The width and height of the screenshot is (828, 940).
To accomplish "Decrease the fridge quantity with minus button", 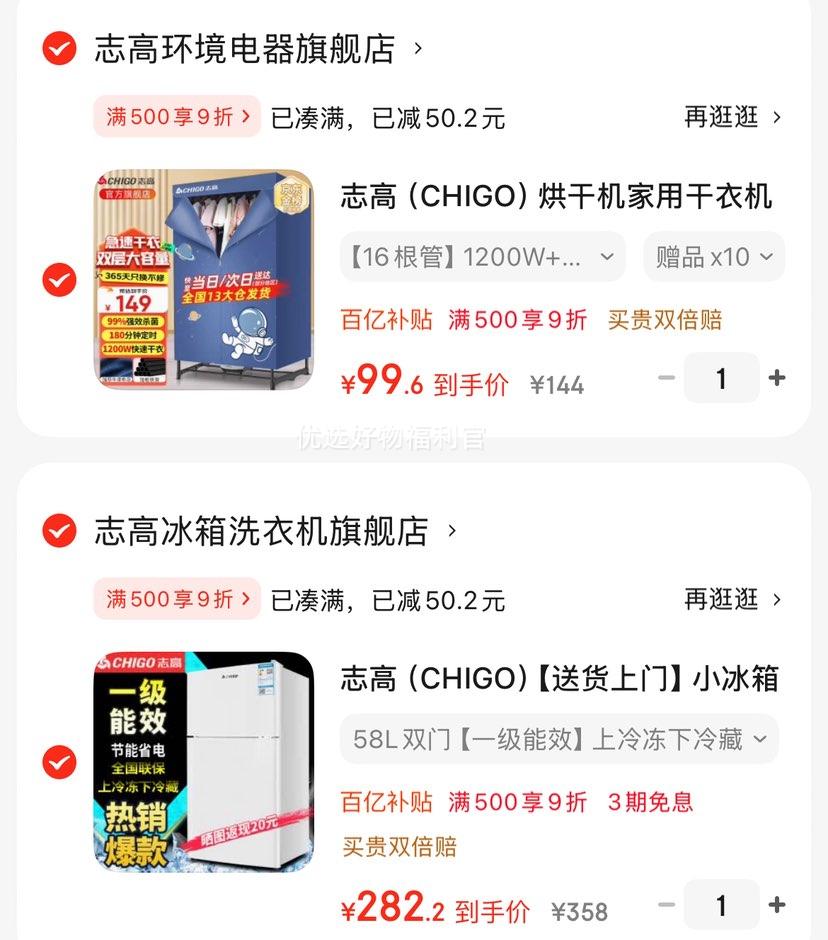I will coord(664,904).
